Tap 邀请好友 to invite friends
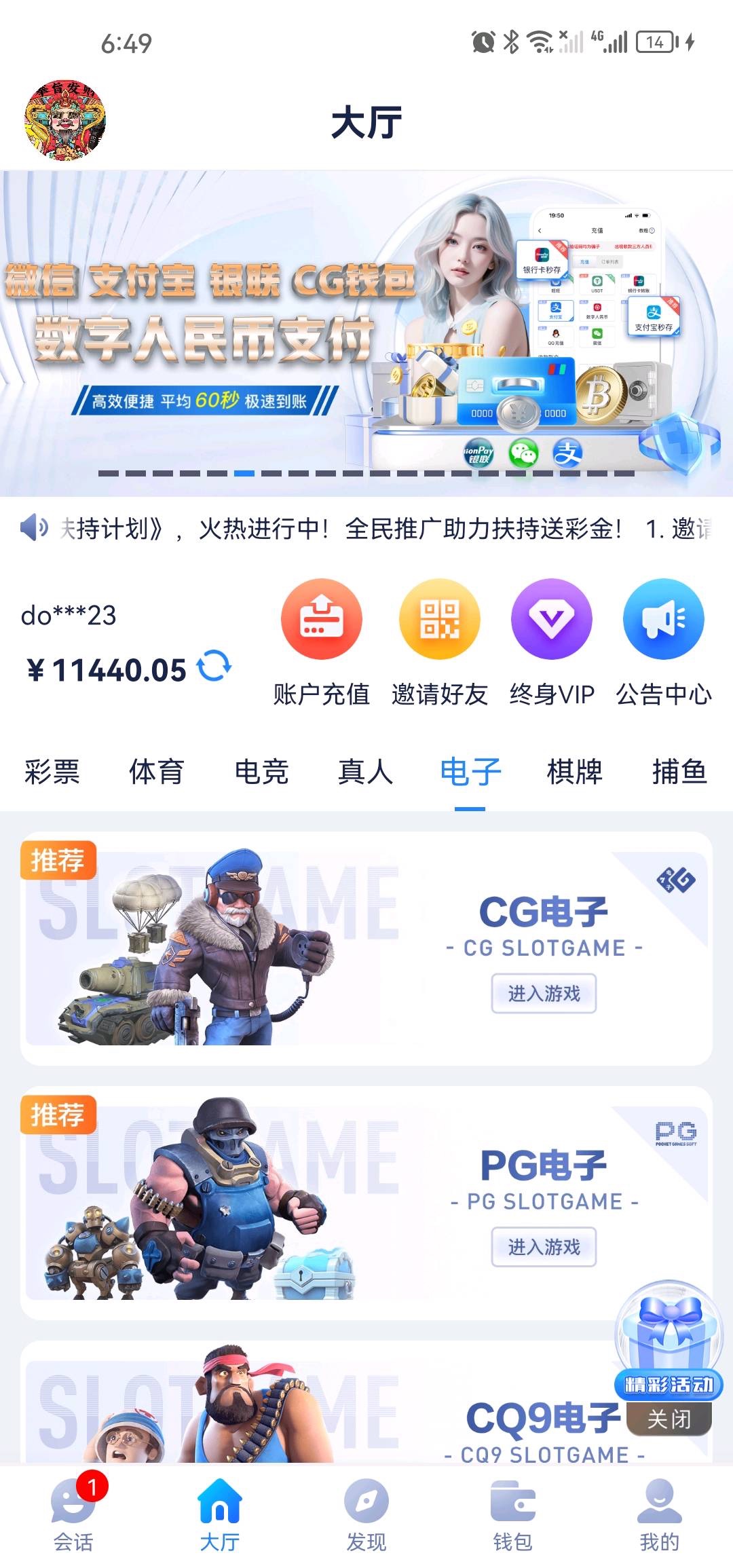 click(439, 642)
